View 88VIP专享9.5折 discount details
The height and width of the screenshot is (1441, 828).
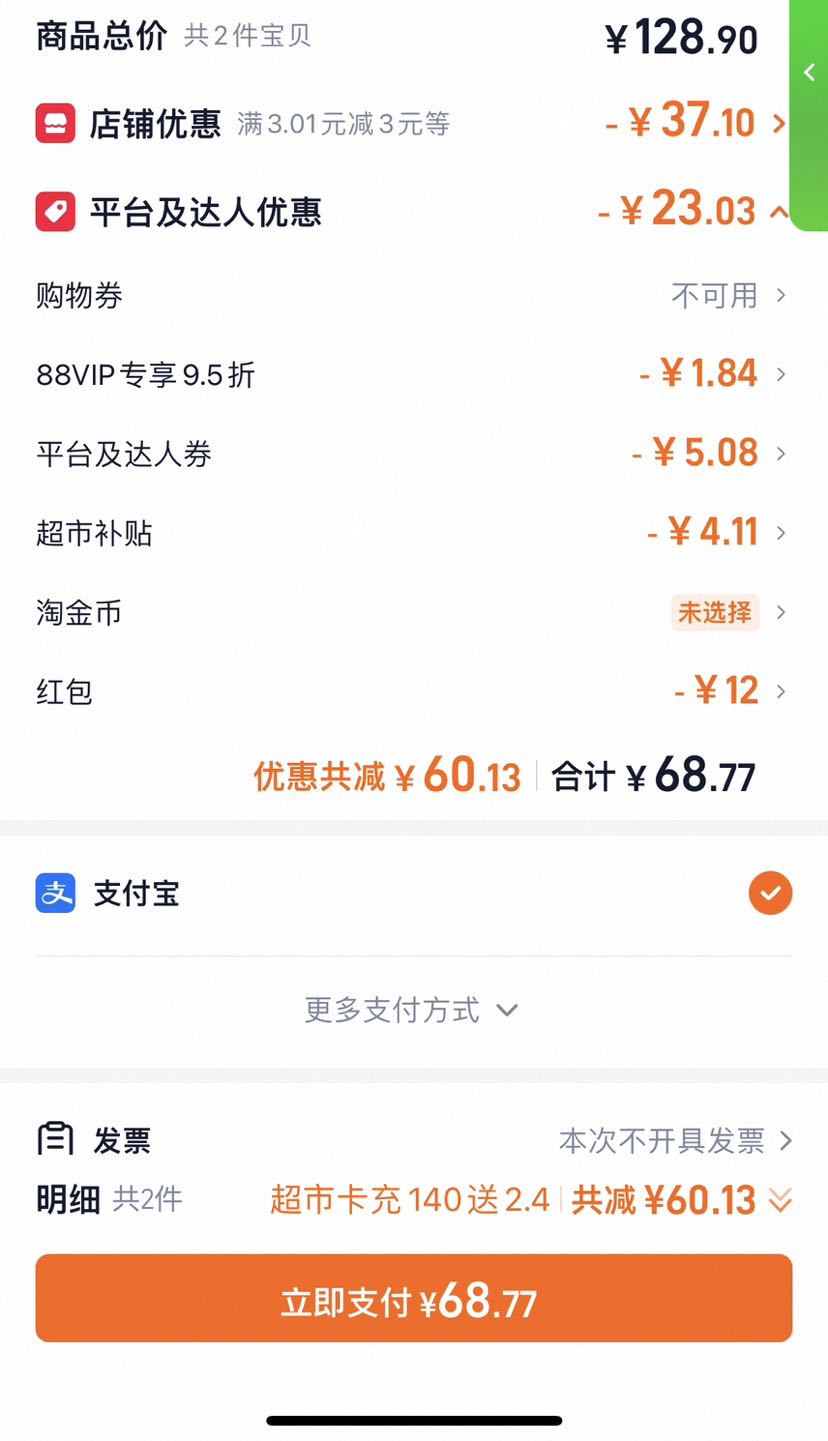click(x=414, y=374)
